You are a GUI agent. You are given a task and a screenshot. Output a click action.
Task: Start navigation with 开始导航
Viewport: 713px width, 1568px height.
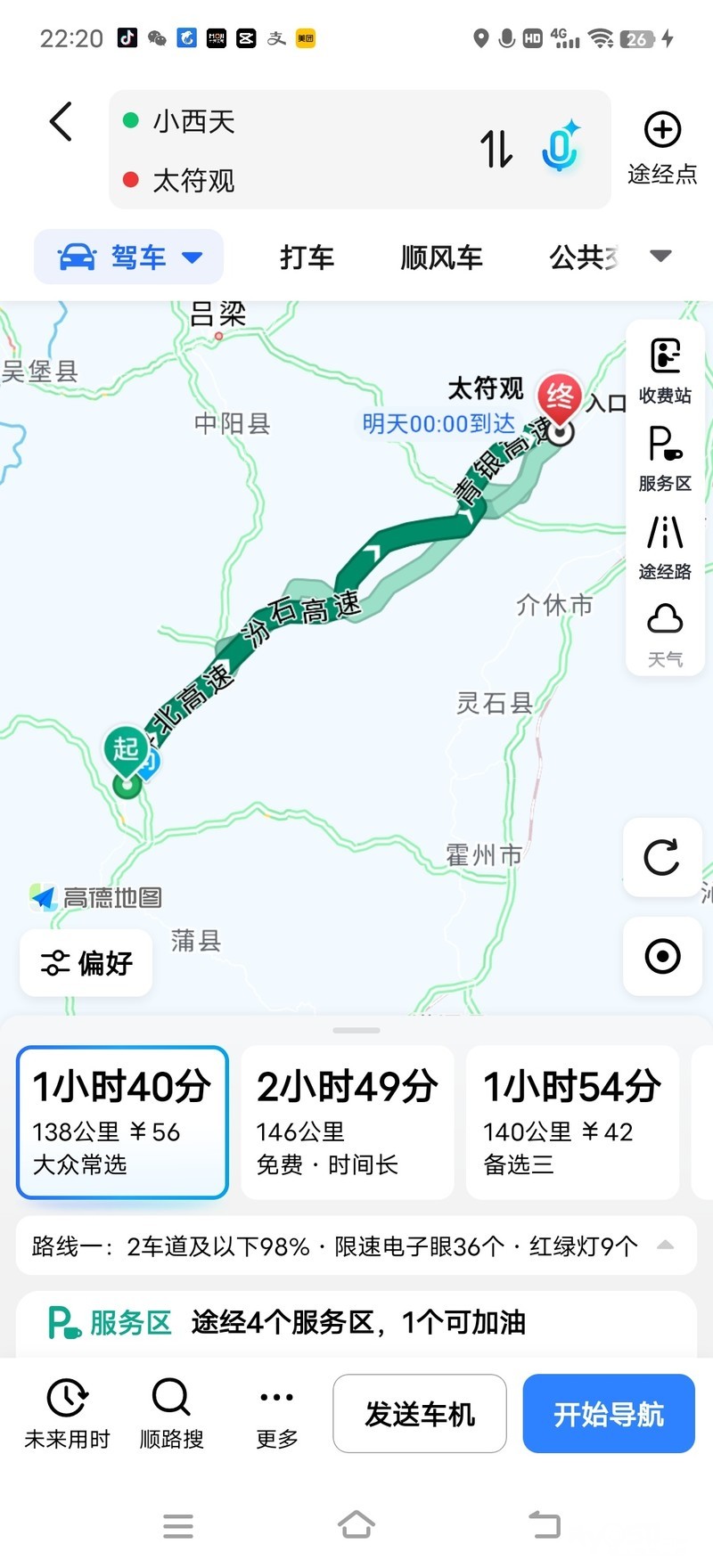[x=609, y=1414]
